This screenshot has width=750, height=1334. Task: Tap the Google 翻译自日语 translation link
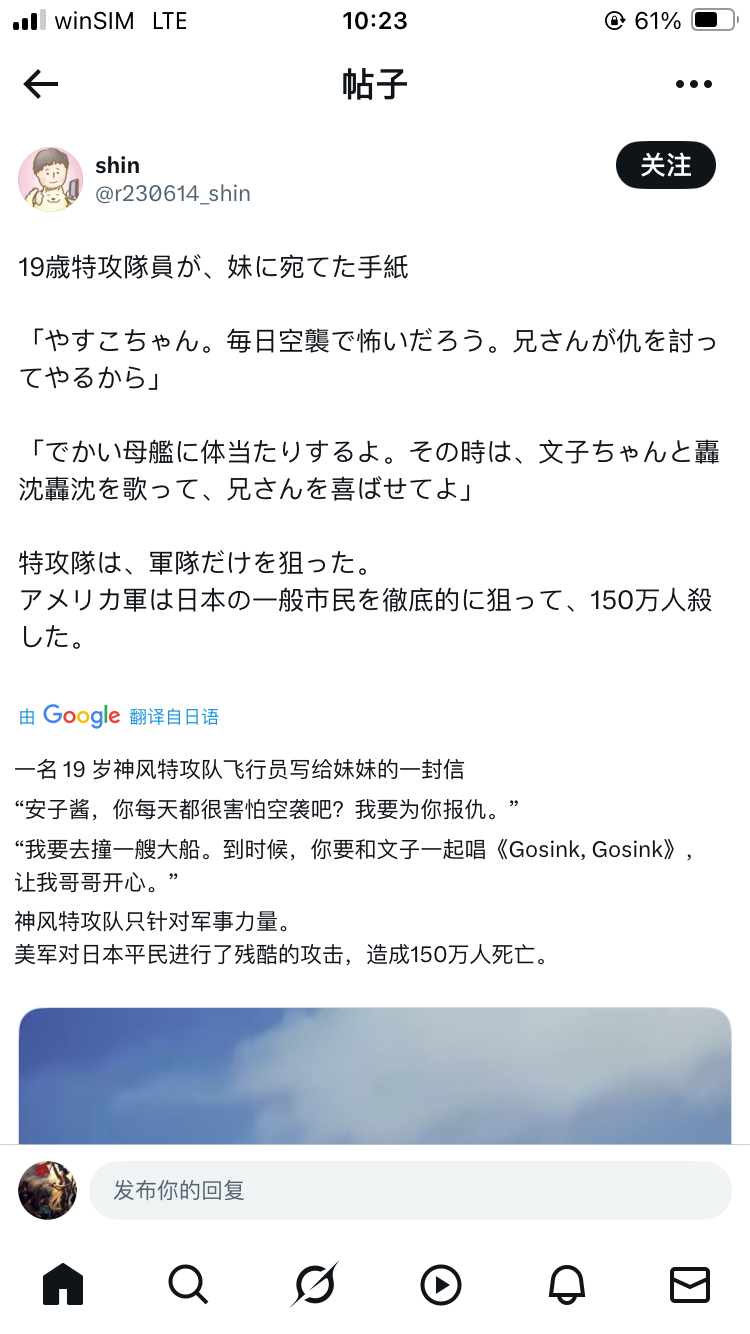pos(120,716)
